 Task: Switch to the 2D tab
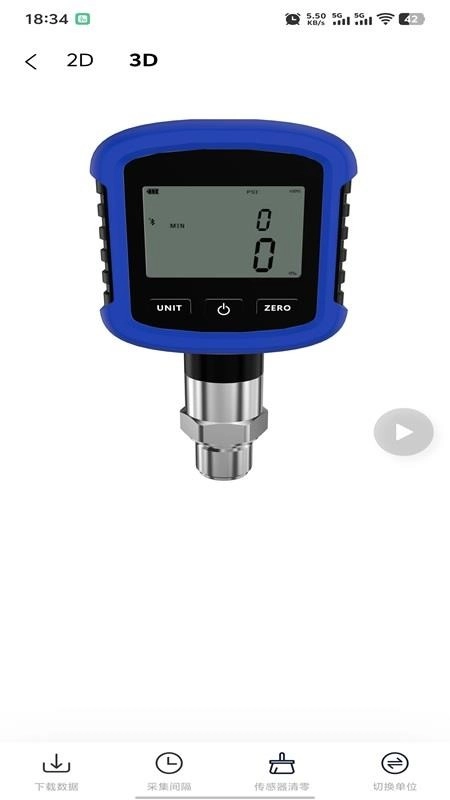[x=80, y=60]
